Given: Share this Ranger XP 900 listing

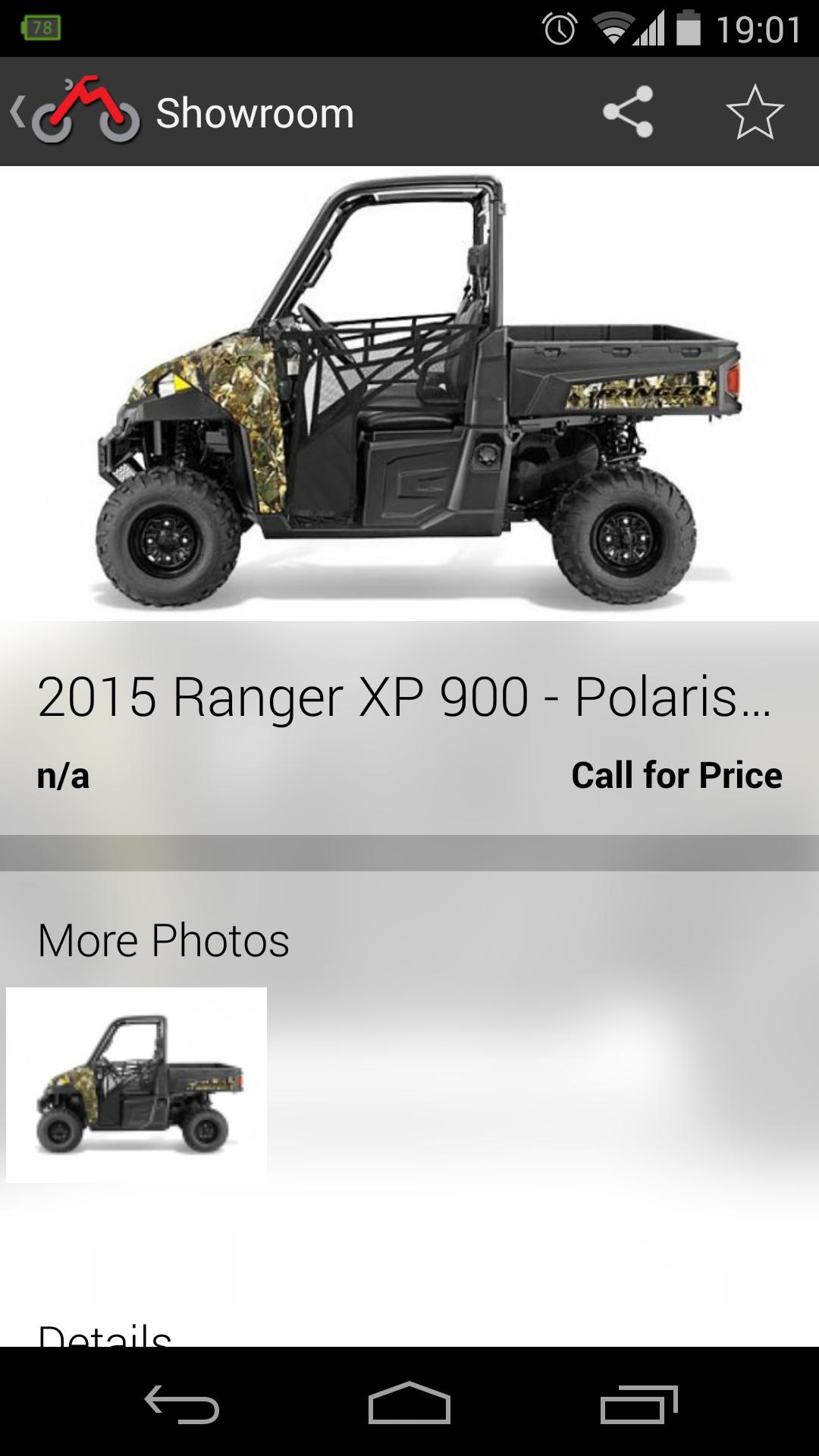Looking at the screenshot, I should (x=628, y=112).
